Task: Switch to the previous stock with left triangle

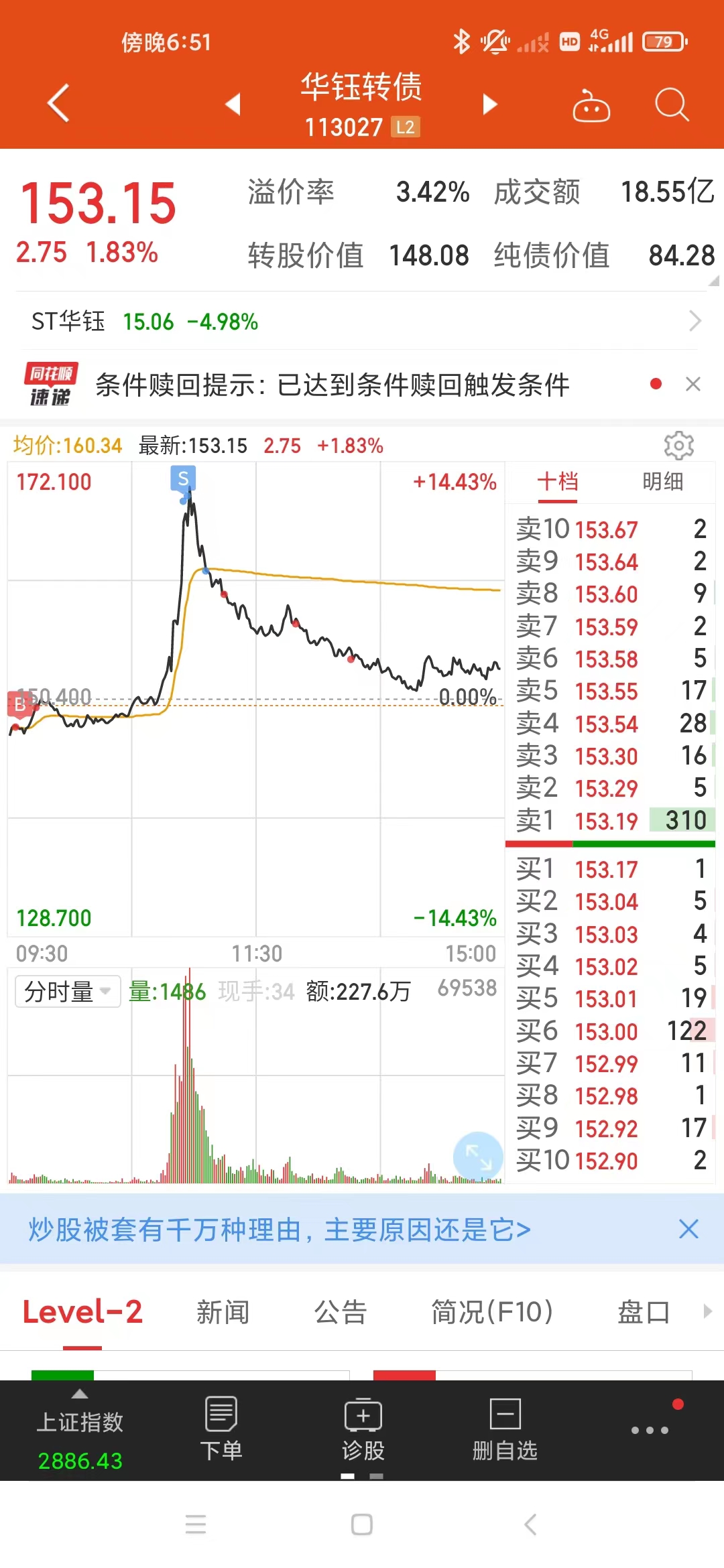Action: pyautogui.click(x=233, y=104)
